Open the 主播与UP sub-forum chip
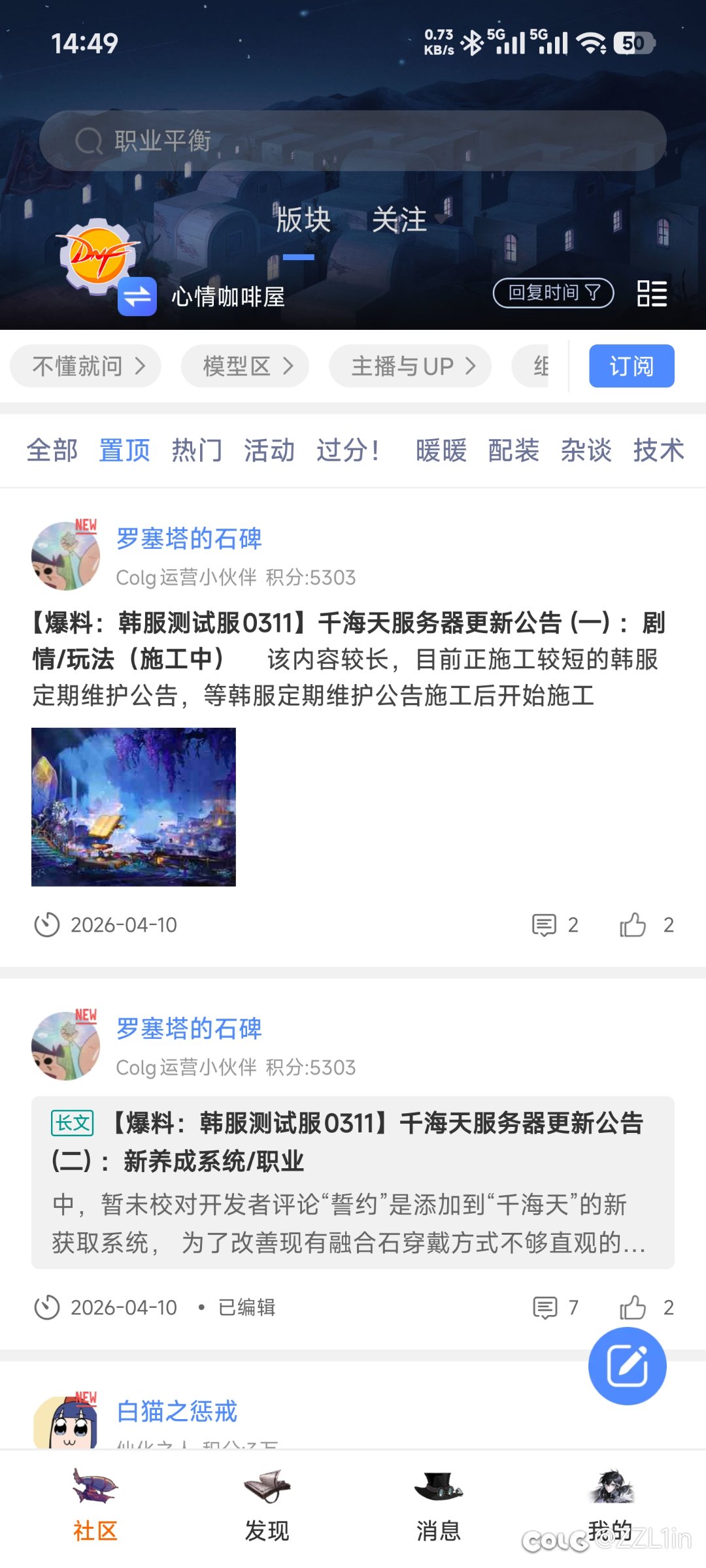The width and height of the screenshot is (706, 1568). click(411, 366)
